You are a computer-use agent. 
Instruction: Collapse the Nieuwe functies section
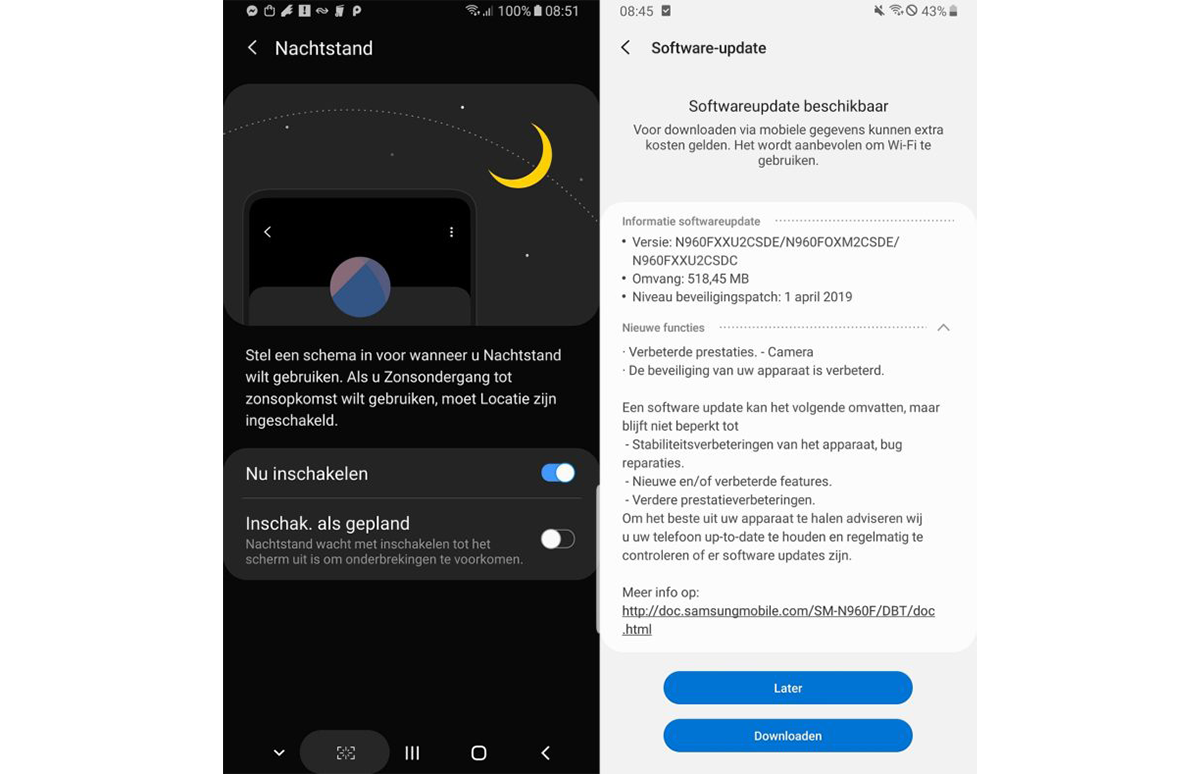pyautogui.click(x=942, y=328)
